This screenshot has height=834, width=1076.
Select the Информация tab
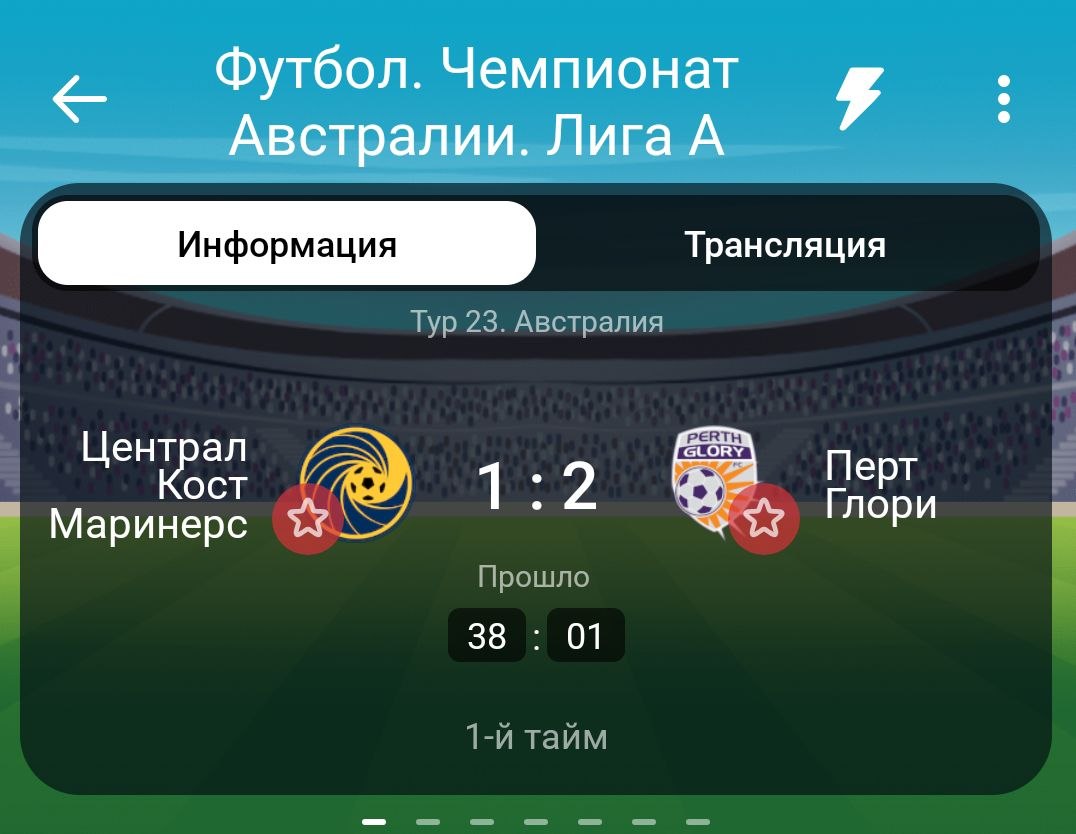pos(287,244)
